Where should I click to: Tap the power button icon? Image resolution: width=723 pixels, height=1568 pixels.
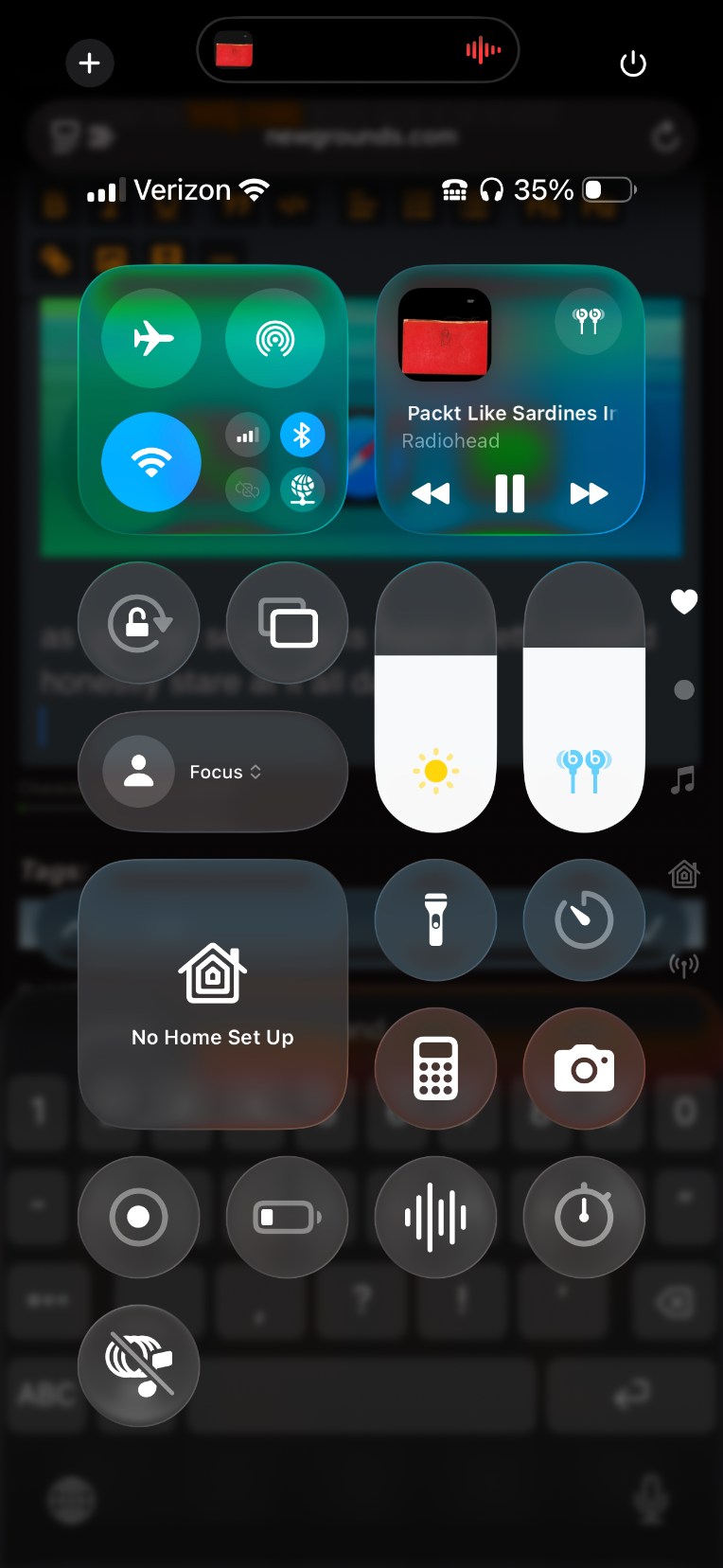click(632, 63)
